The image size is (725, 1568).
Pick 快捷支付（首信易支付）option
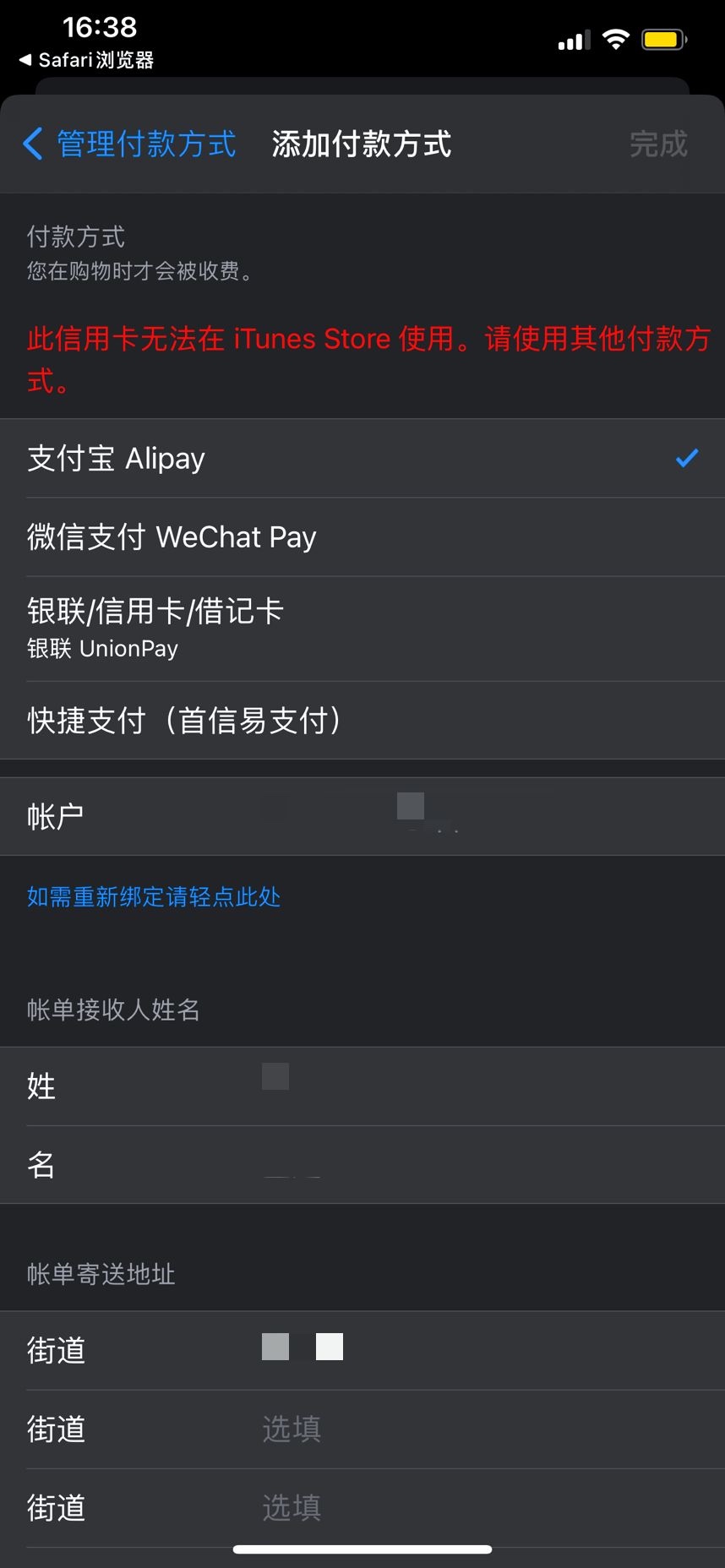362,721
